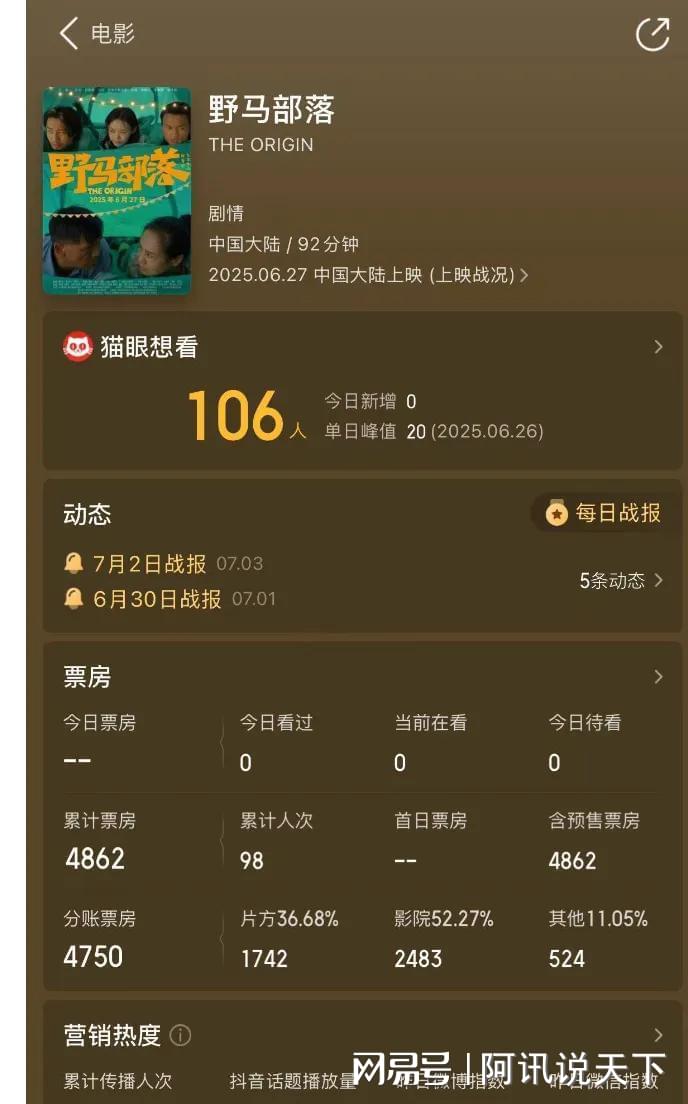Expand the 票房 box office section
This screenshot has width=688, height=1104.
click(x=658, y=677)
